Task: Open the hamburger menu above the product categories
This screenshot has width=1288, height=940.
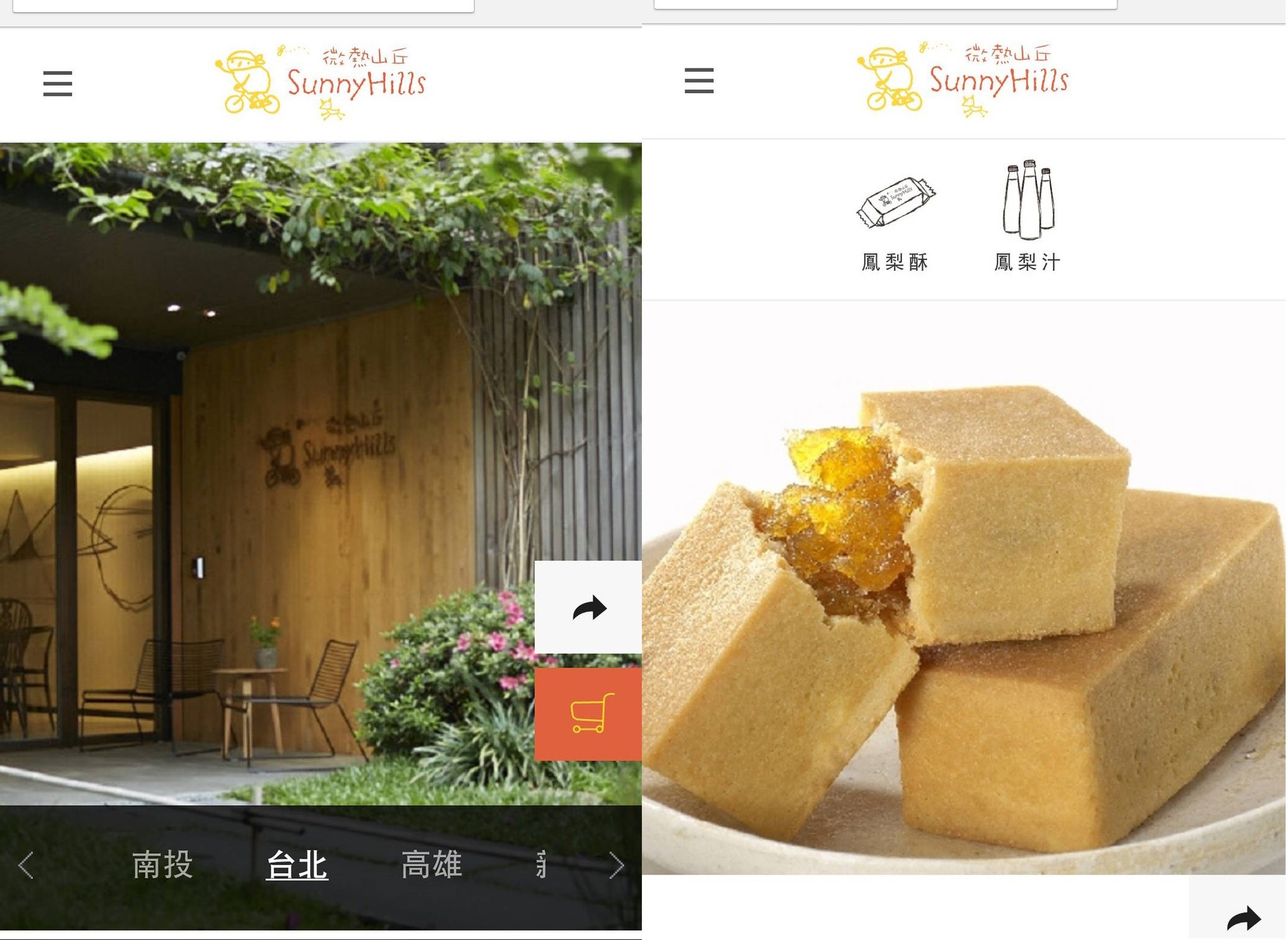Action: point(698,81)
